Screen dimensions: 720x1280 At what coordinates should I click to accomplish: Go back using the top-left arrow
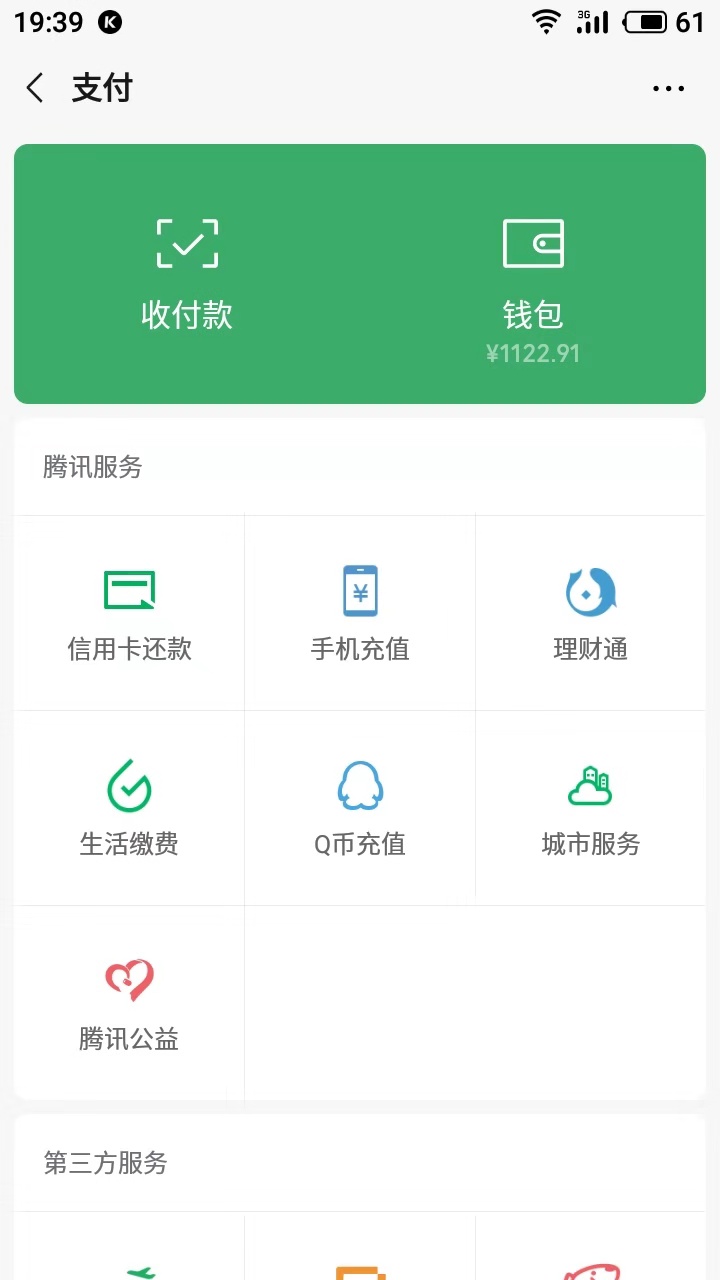pyautogui.click(x=35, y=88)
